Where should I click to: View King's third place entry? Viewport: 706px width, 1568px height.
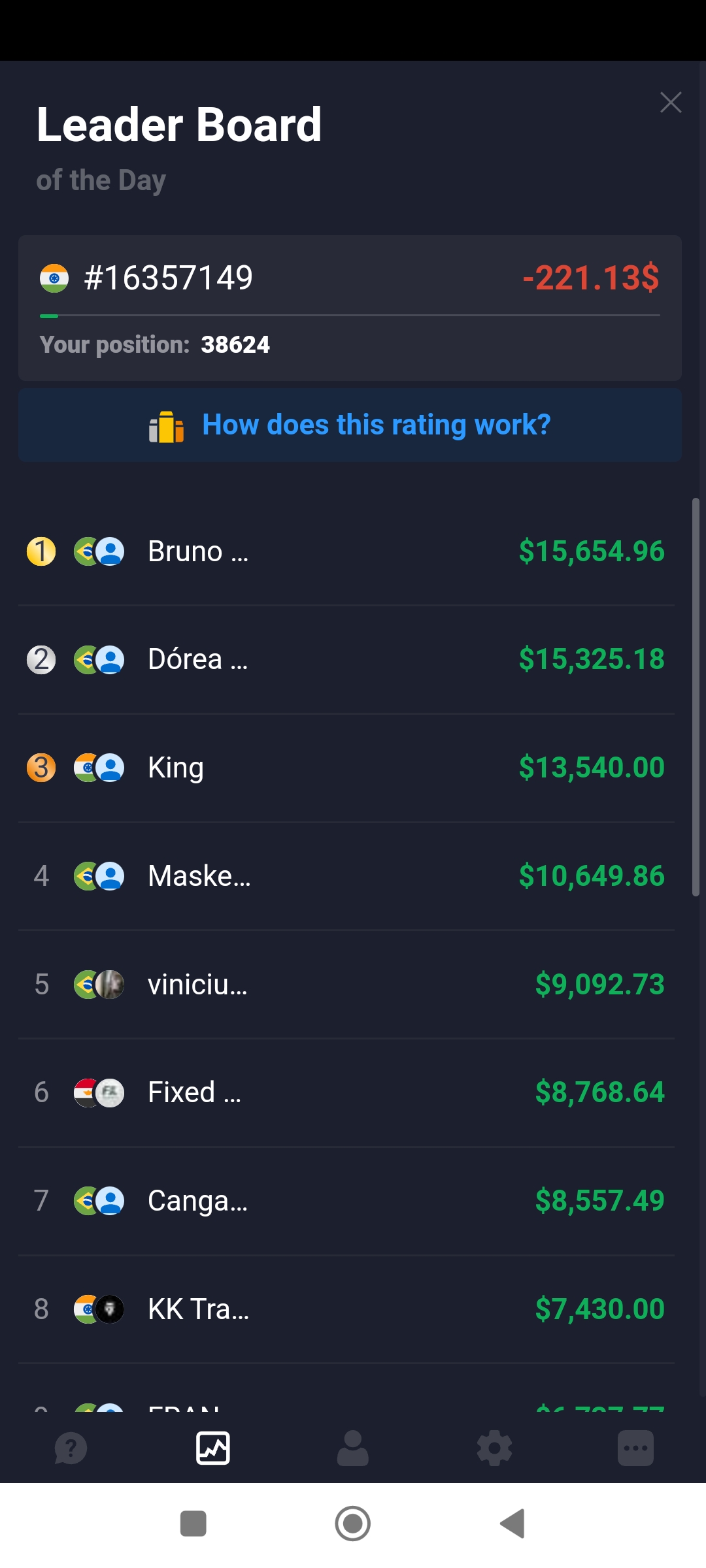(x=346, y=768)
